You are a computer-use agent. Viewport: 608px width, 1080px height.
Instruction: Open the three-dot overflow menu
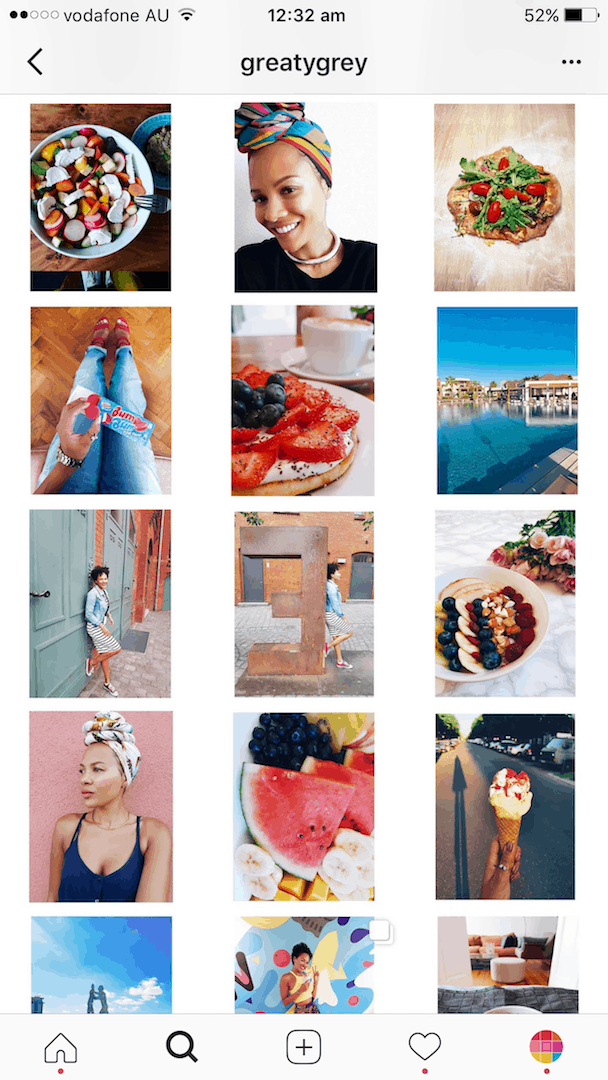coord(571,62)
